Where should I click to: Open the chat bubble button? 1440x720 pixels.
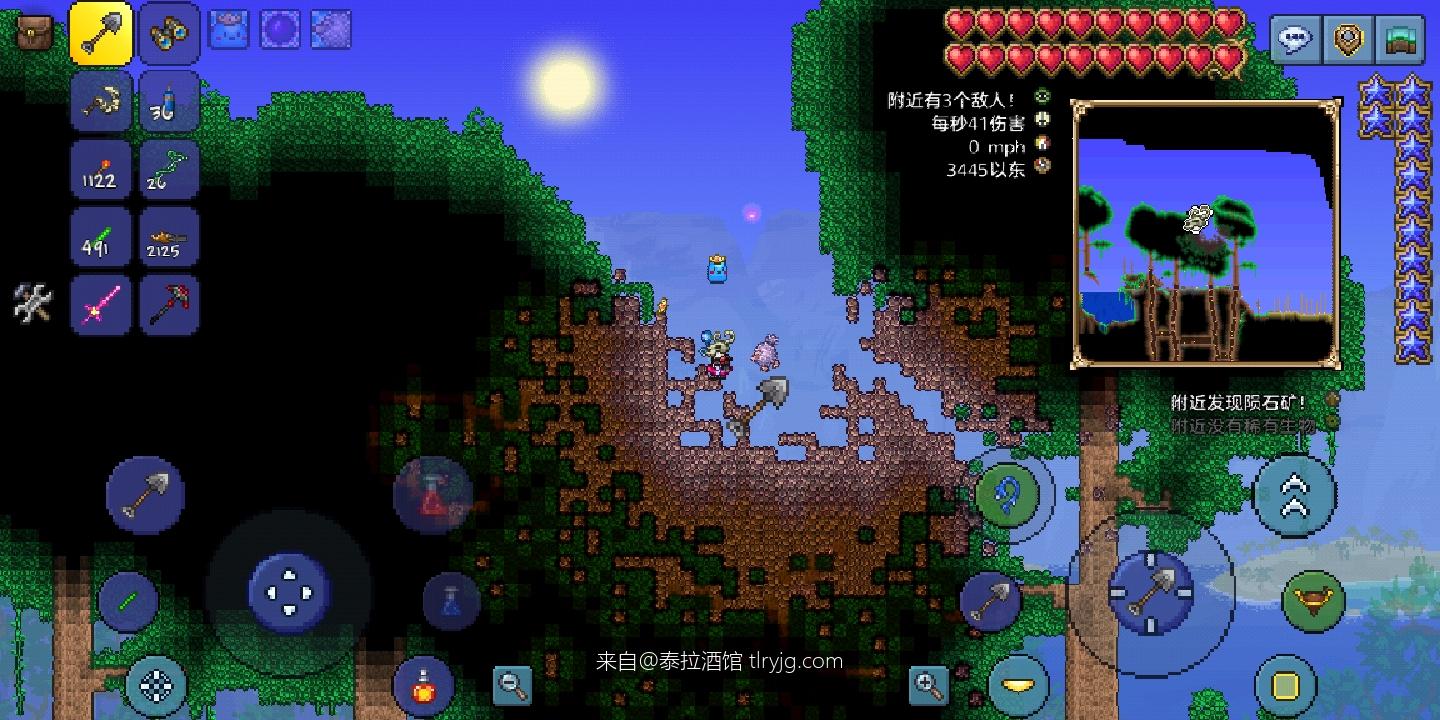coord(1295,40)
